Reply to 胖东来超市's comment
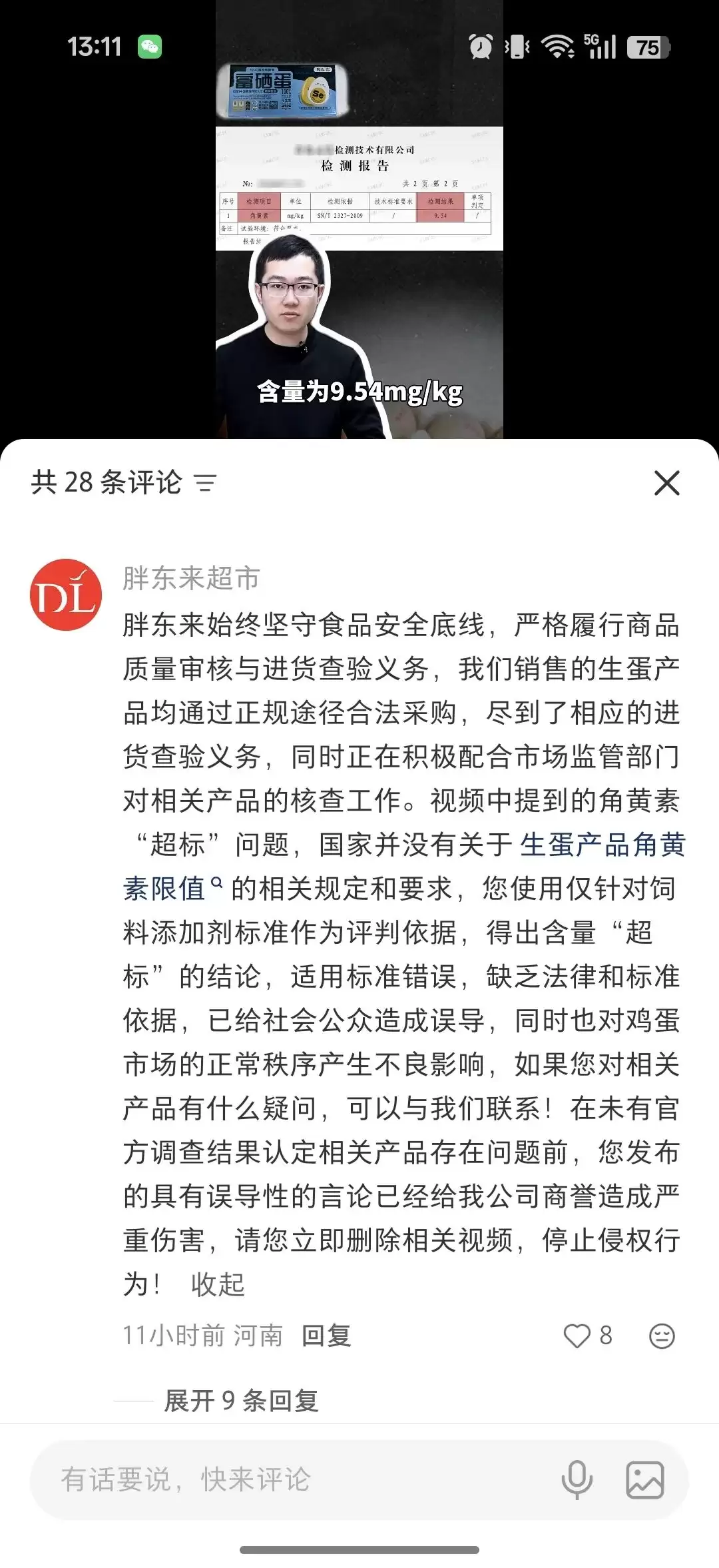The width and height of the screenshot is (719, 1568). 326,1336
